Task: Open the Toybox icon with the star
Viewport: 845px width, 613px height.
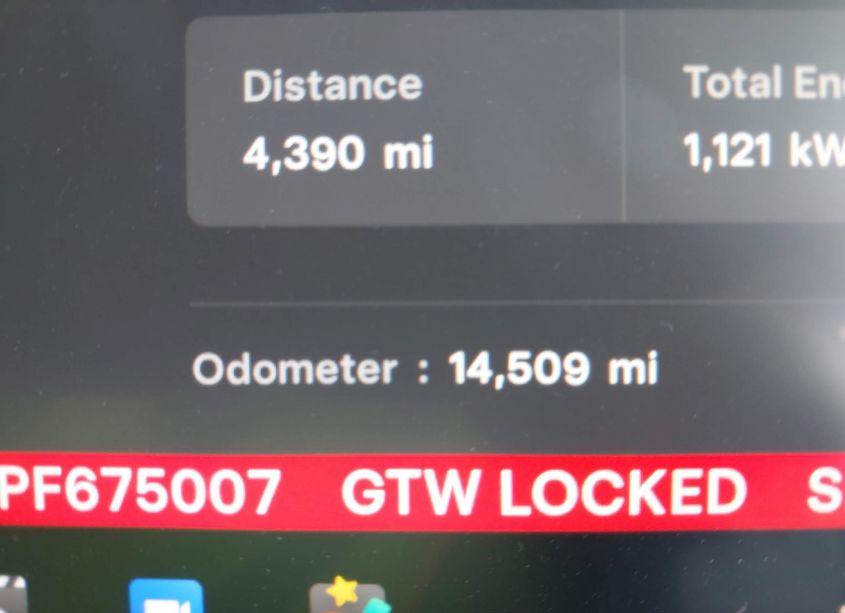Action: click(x=348, y=598)
